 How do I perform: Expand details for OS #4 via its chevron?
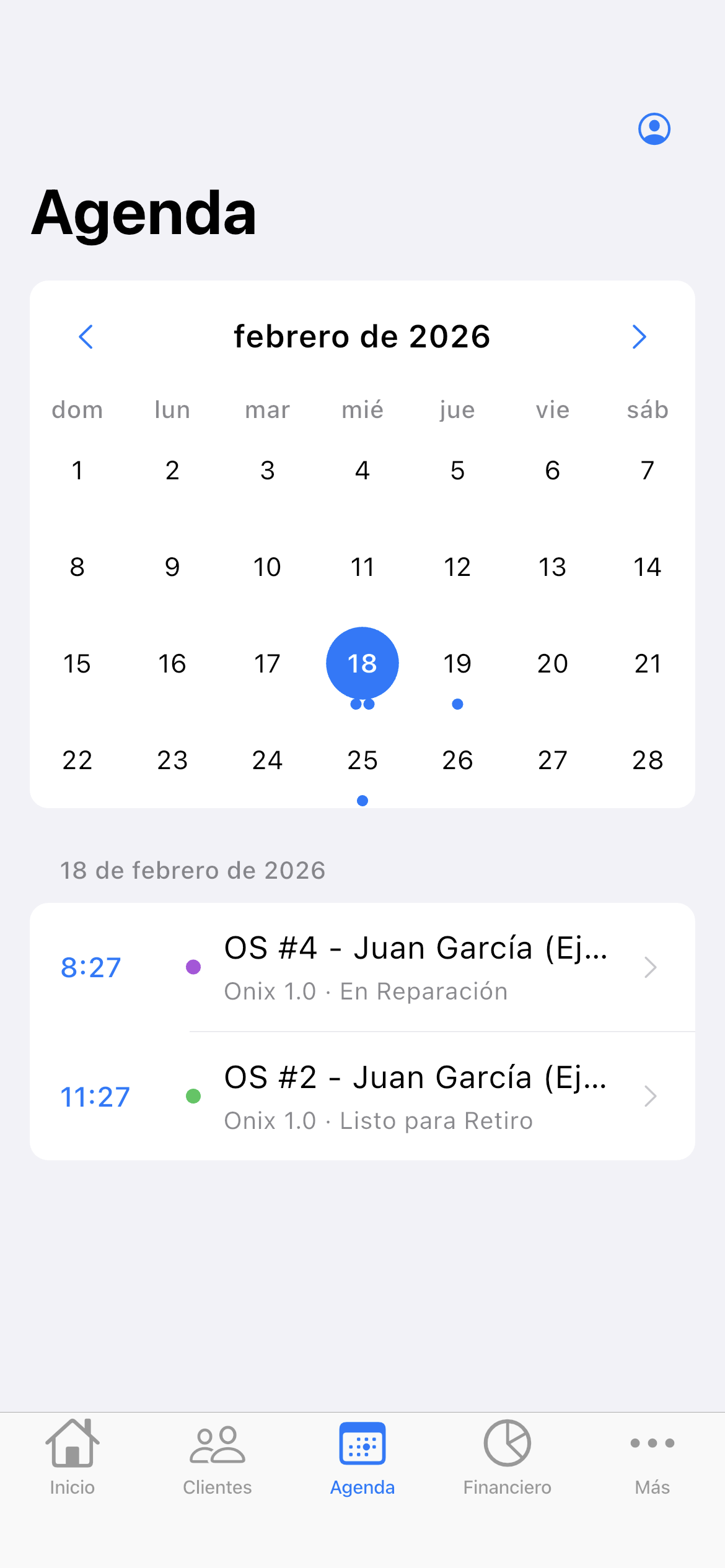[650, 967]
